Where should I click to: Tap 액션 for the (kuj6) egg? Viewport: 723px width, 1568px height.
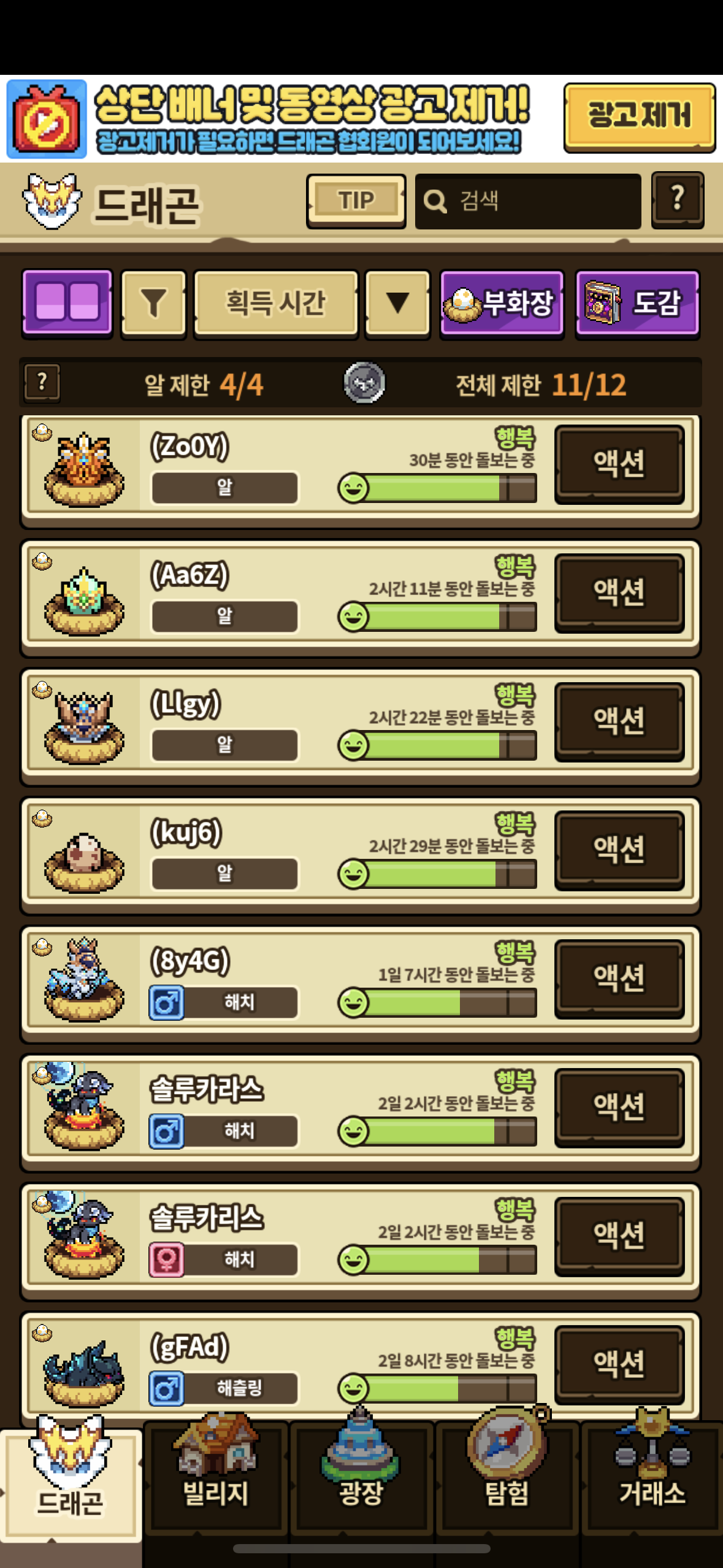(619, 850)
